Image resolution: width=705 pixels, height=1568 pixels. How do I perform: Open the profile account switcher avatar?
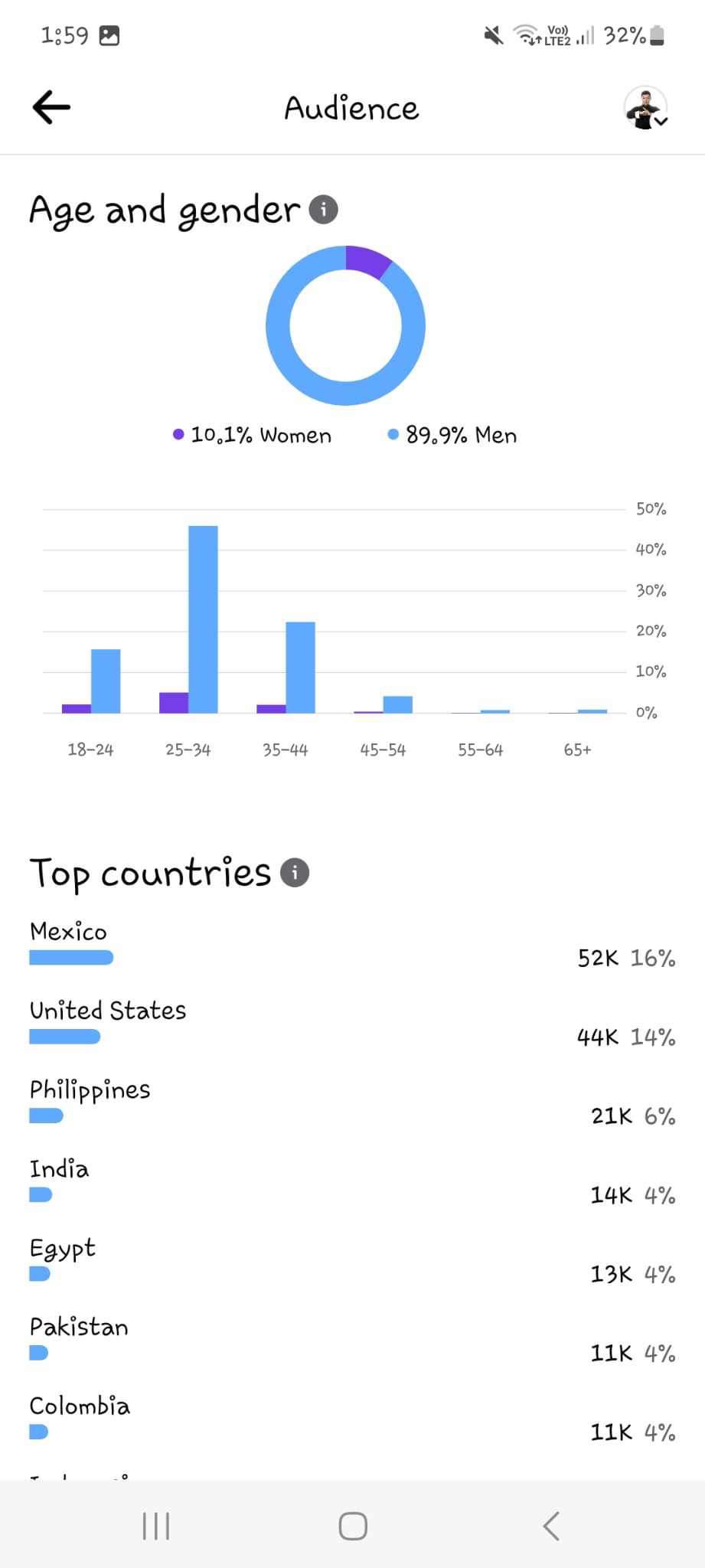pyautogui.click(x=646, y=108)
